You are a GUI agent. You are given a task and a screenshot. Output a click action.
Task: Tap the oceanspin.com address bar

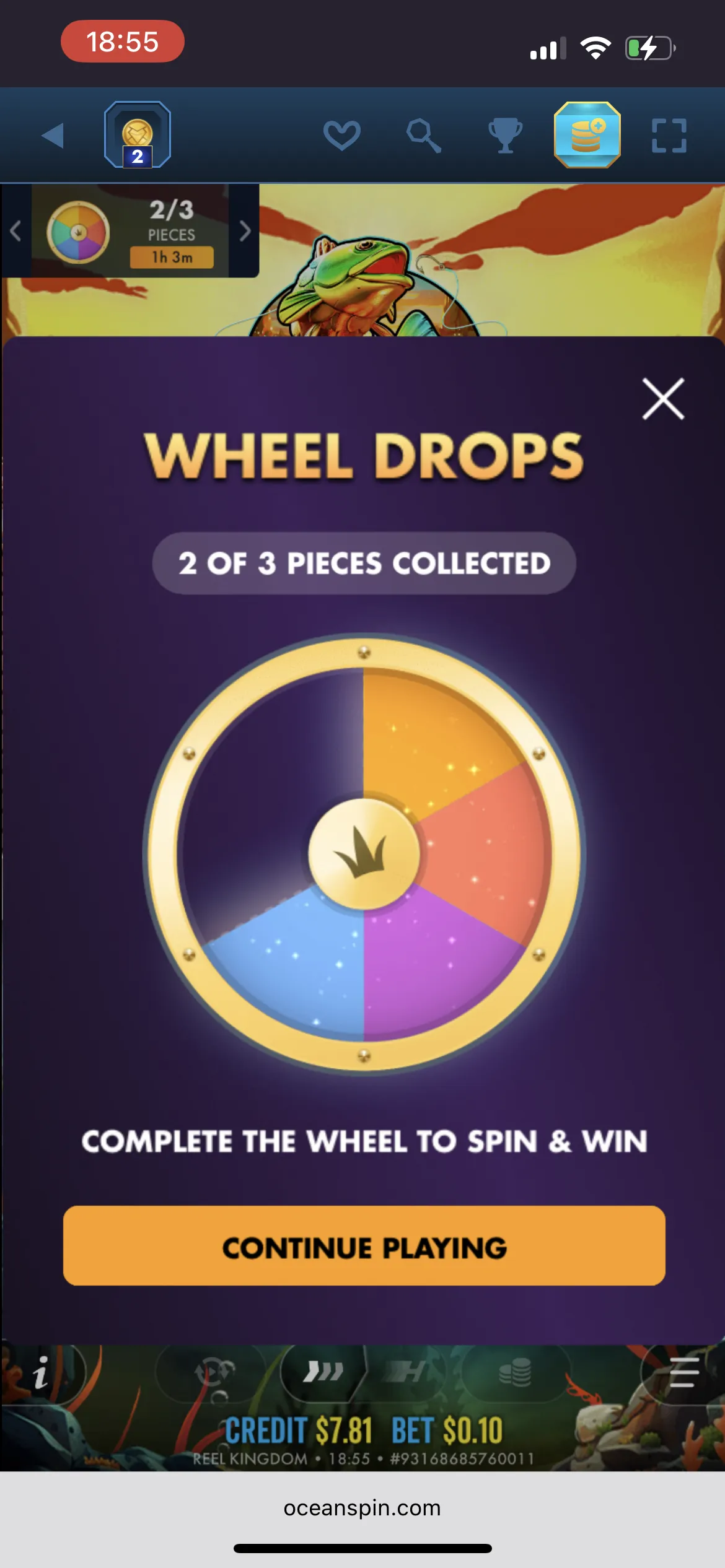362,1509
